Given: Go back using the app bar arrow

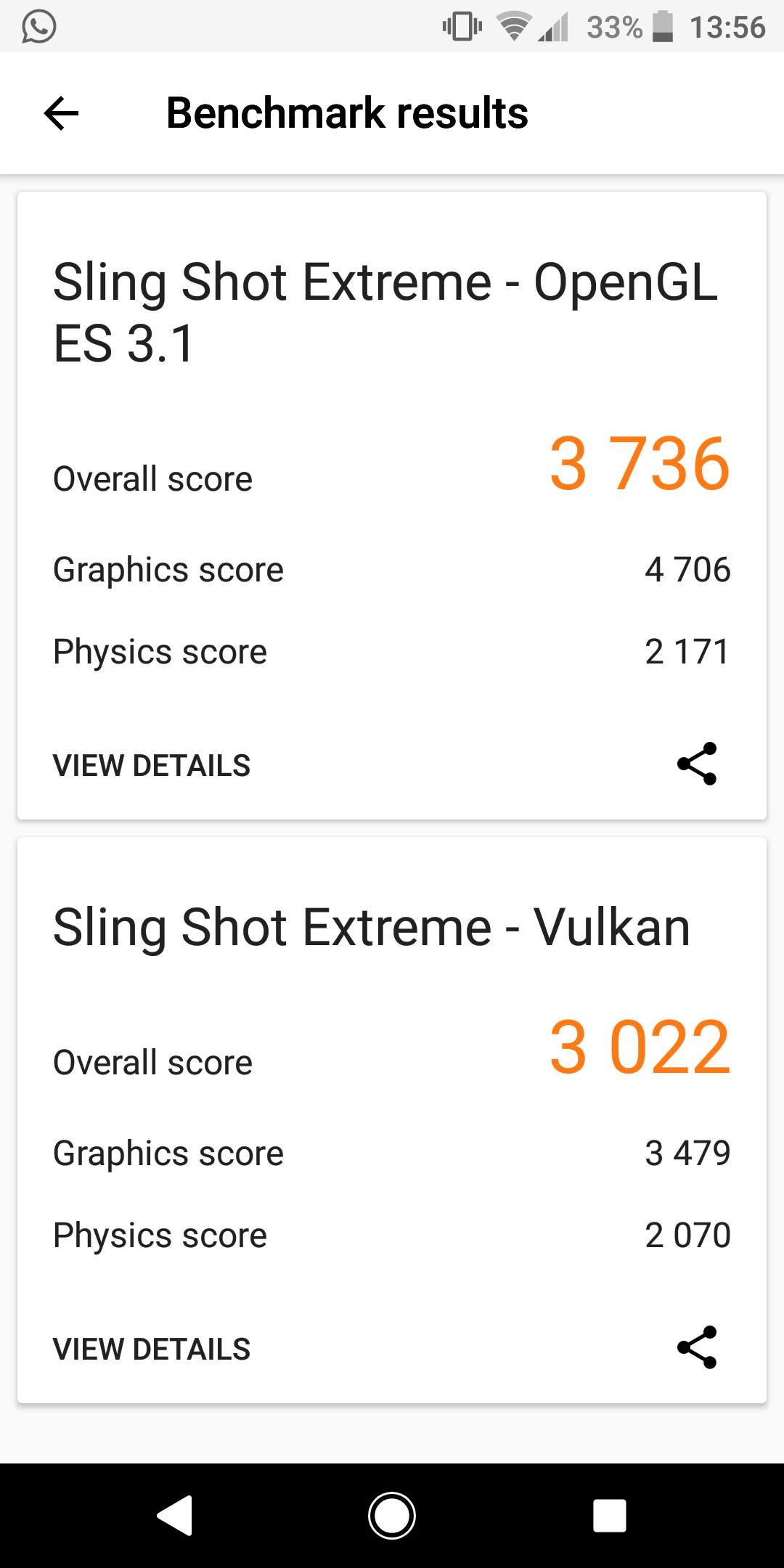Looking at the screenshot, I should [x=61, y=113].
